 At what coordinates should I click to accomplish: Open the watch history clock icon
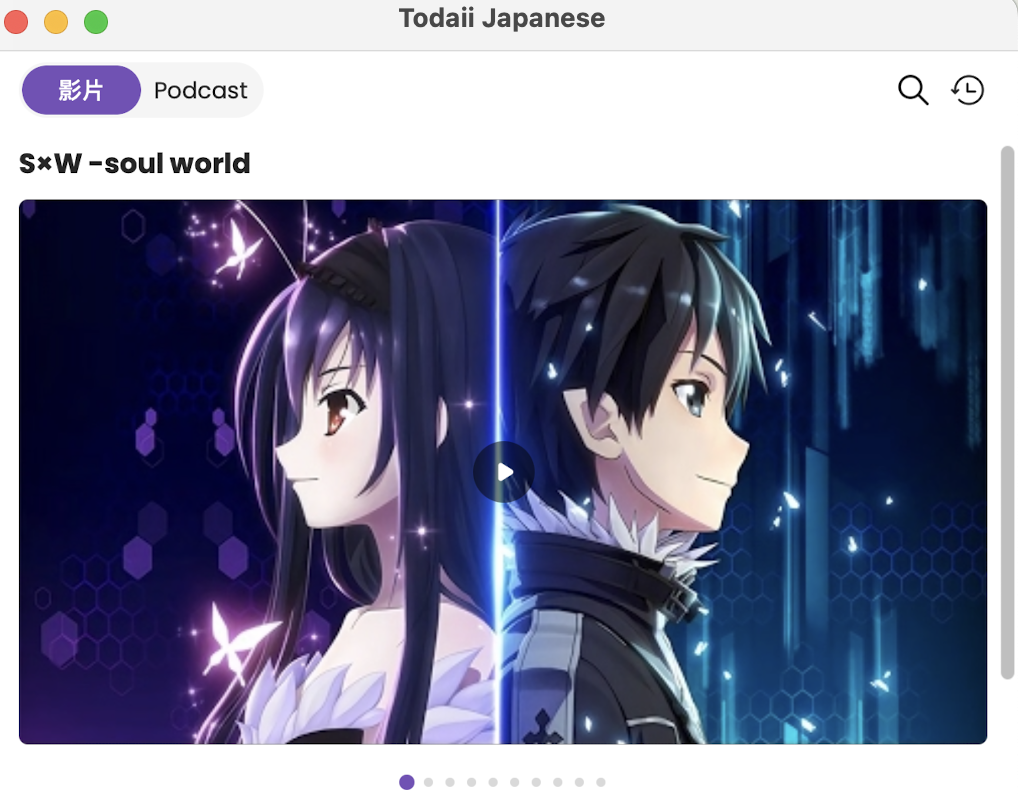(968, 90)
